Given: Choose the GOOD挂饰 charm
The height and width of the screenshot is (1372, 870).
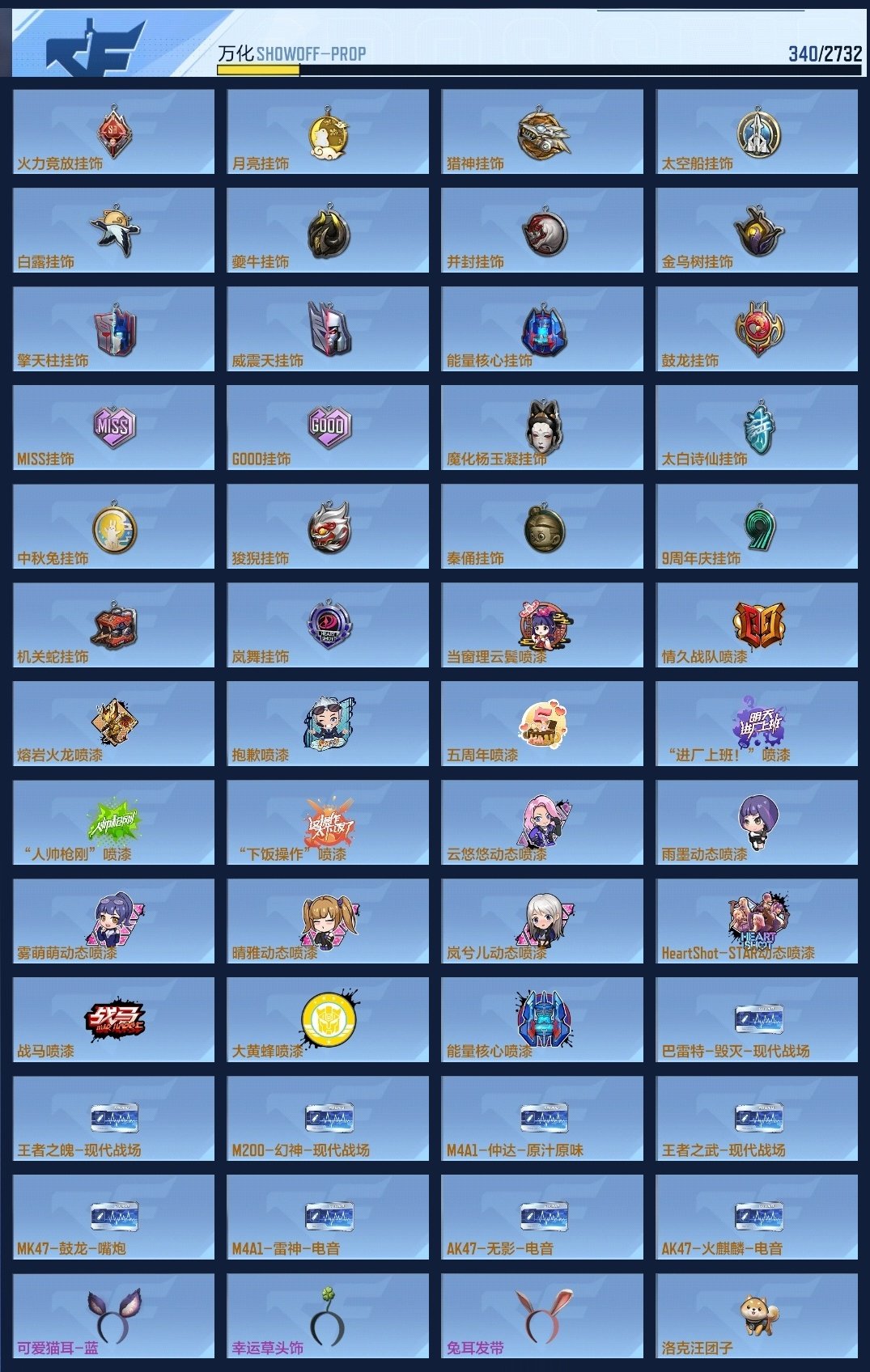Looking at the screenshot, I should point(328,428).
